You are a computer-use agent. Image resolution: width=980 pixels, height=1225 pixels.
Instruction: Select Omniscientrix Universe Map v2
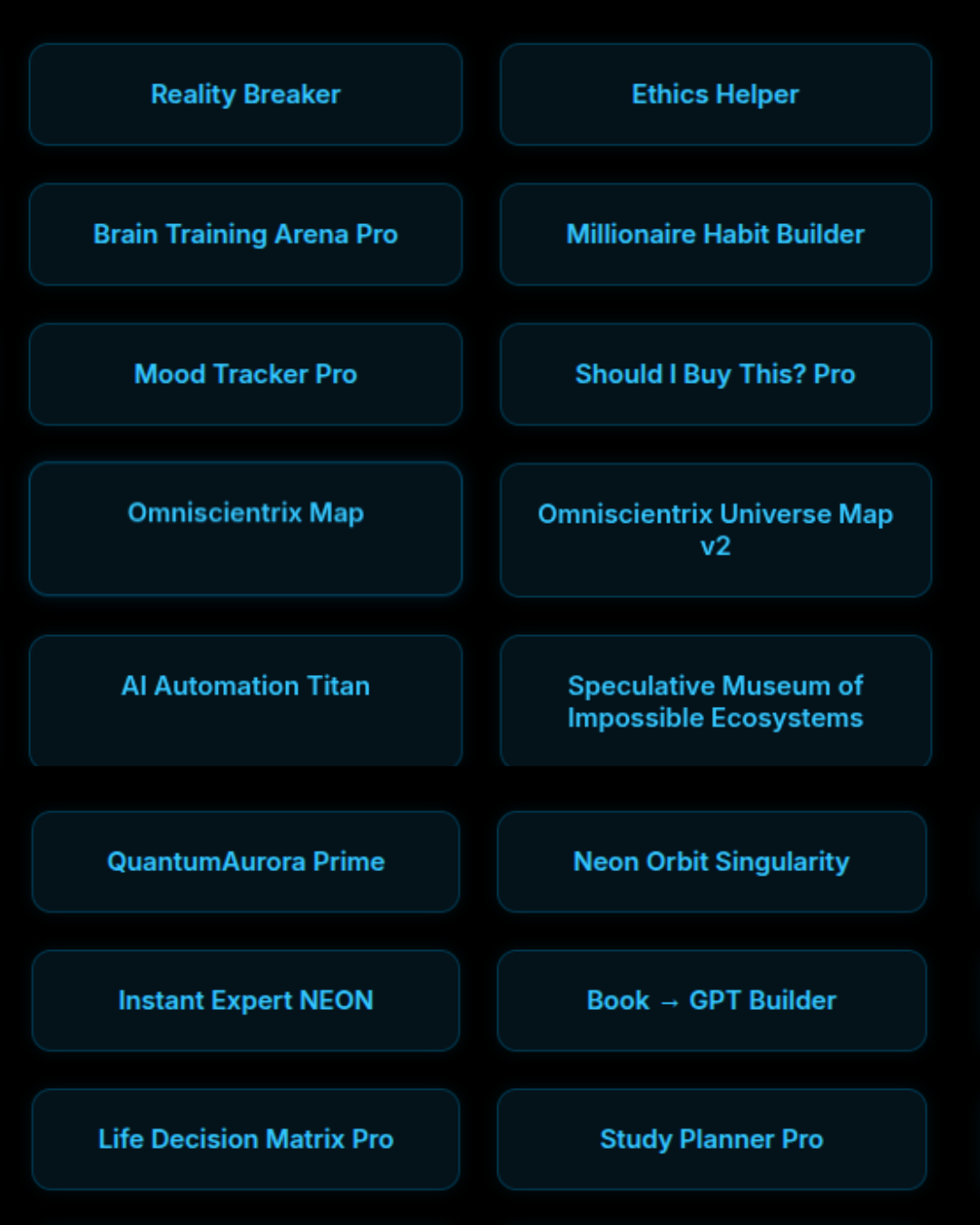point(715,530)
